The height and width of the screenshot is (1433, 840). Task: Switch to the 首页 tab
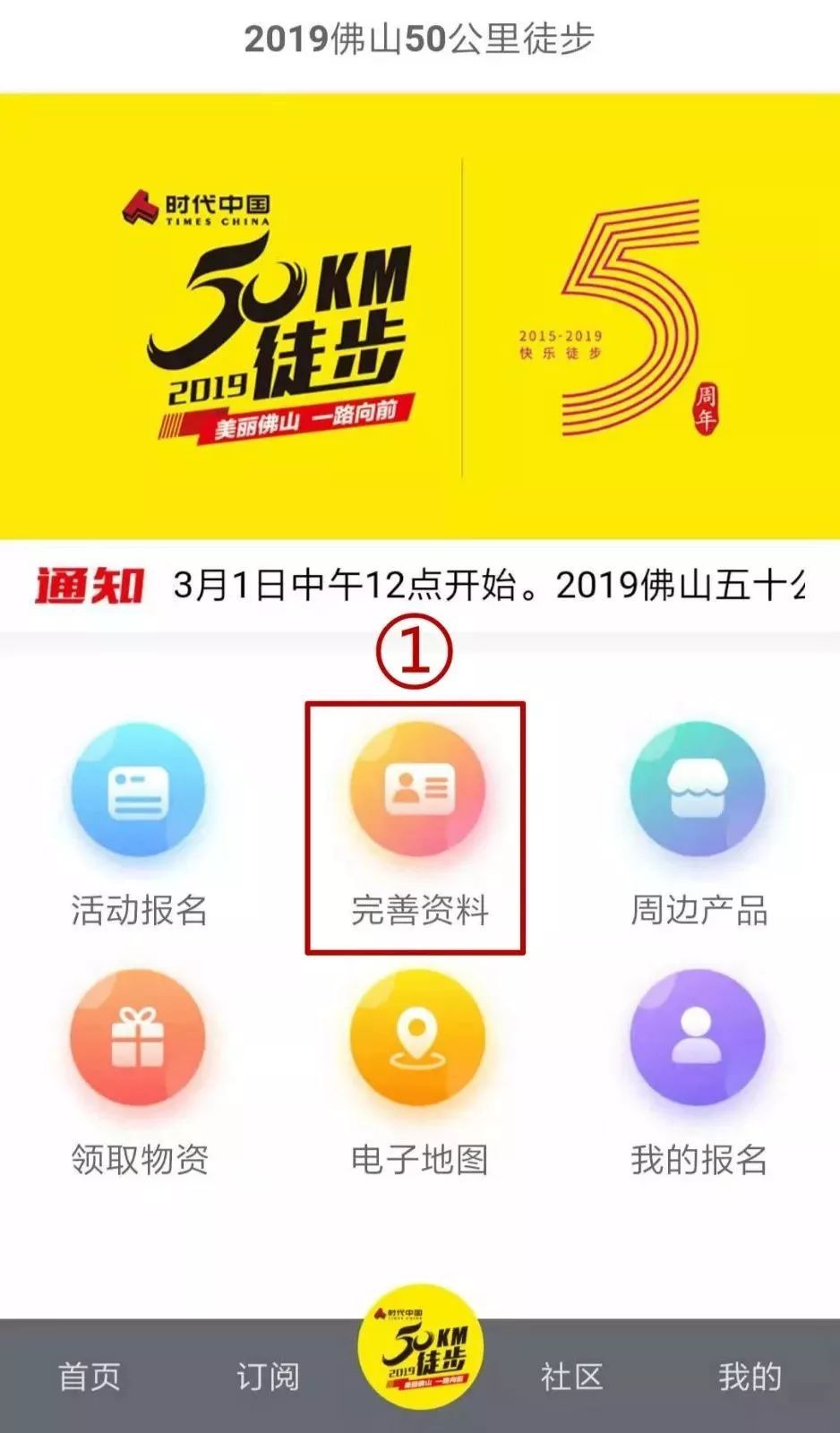(89, 1377)
